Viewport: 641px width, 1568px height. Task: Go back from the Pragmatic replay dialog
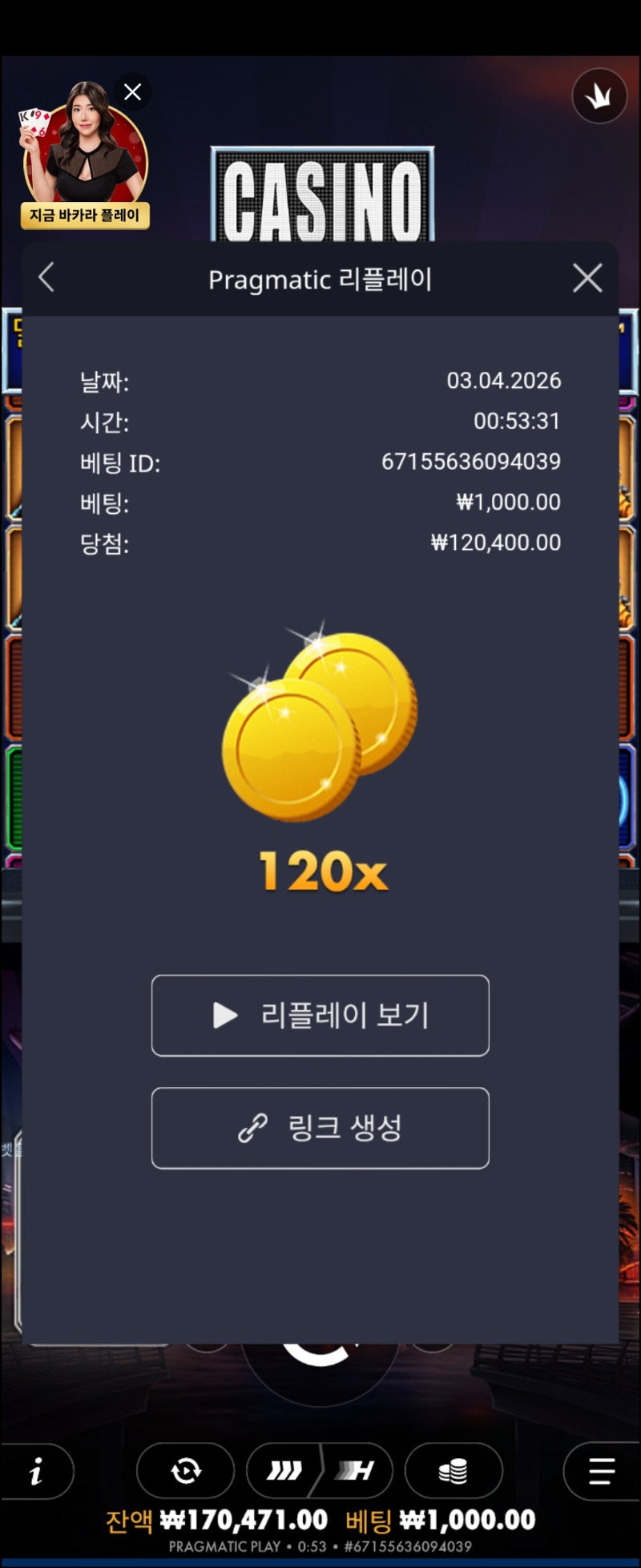(46, 278)
